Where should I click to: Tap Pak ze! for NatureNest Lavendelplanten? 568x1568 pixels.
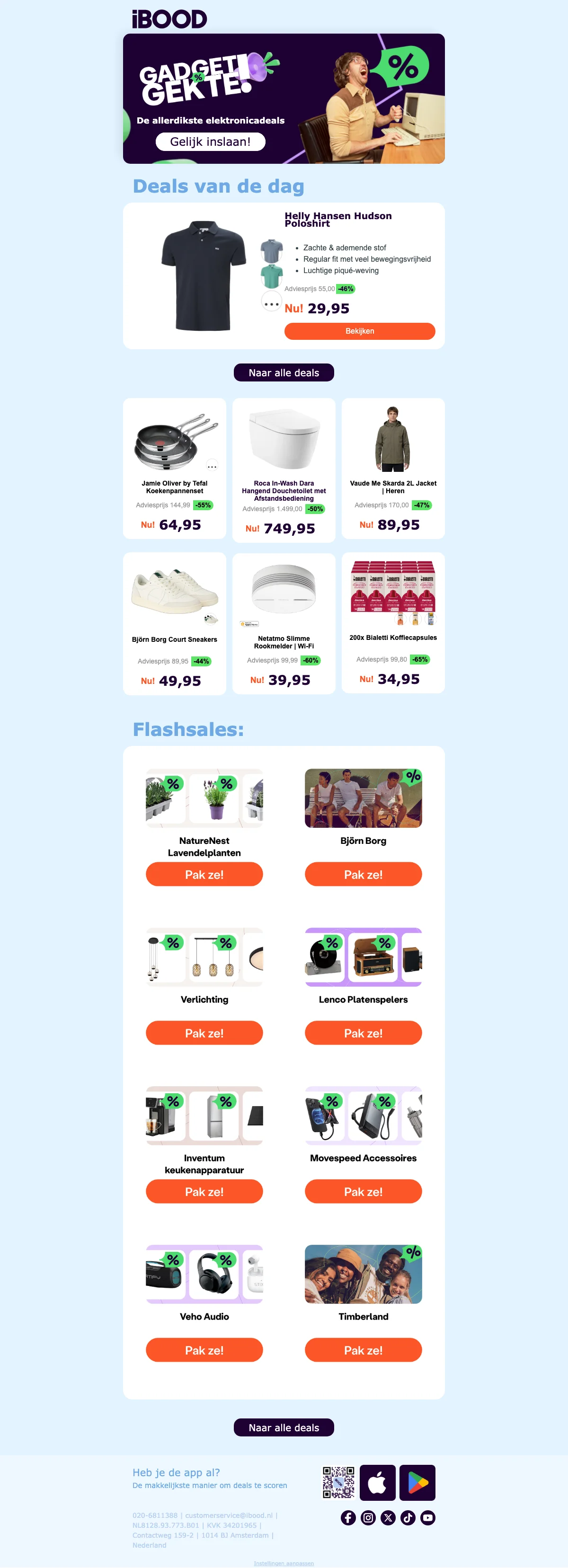coord(204,874)
